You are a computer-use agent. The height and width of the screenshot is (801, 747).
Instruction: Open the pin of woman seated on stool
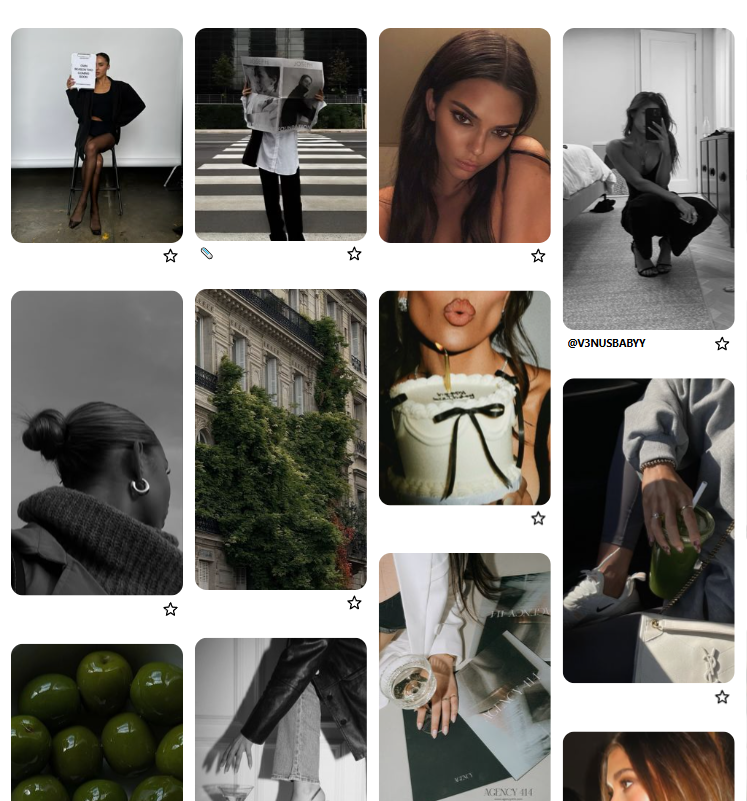point(97,135)
